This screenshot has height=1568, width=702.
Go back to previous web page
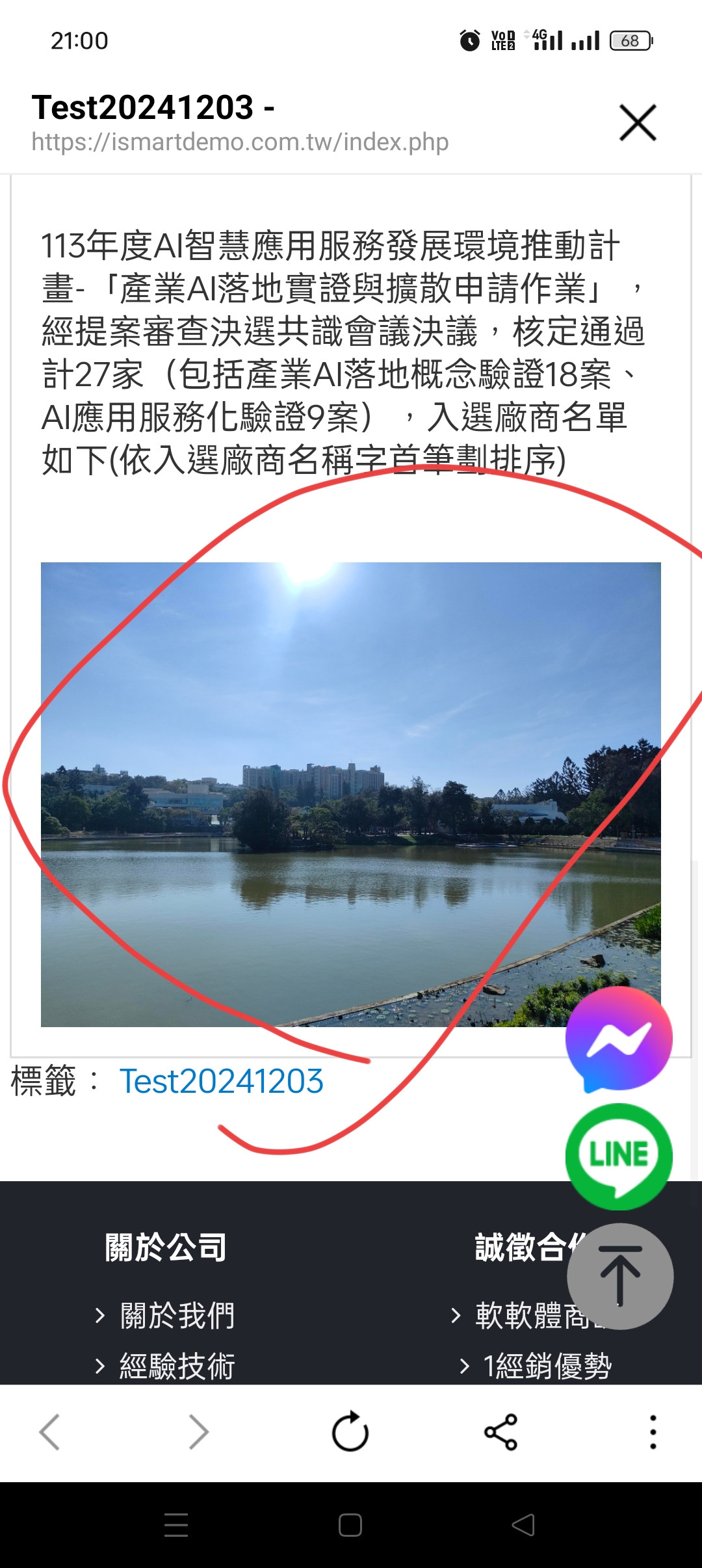[50, 1431]
